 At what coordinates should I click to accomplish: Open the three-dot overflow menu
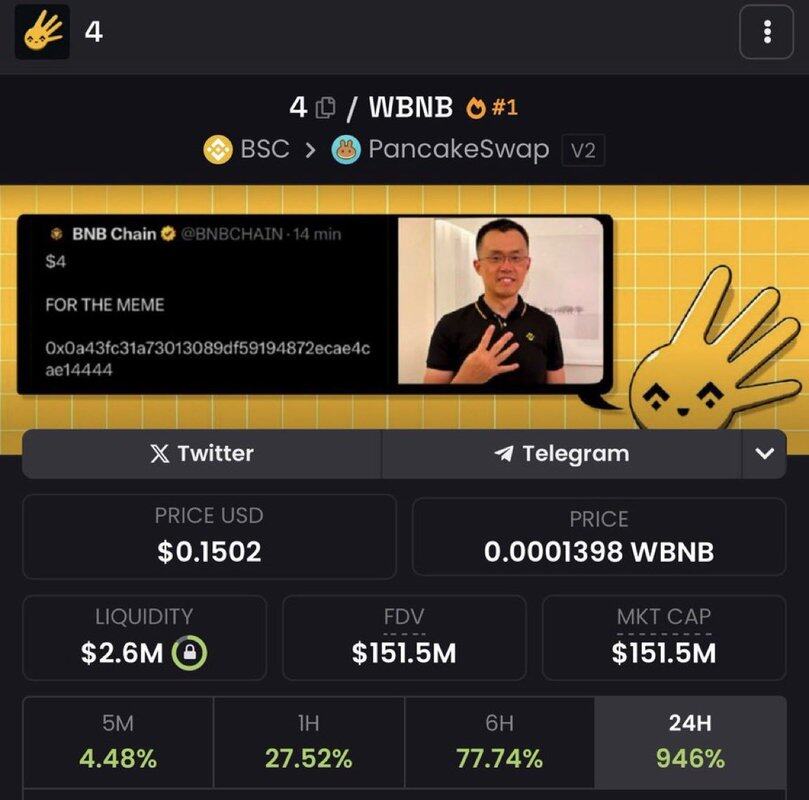click(766, 33)
